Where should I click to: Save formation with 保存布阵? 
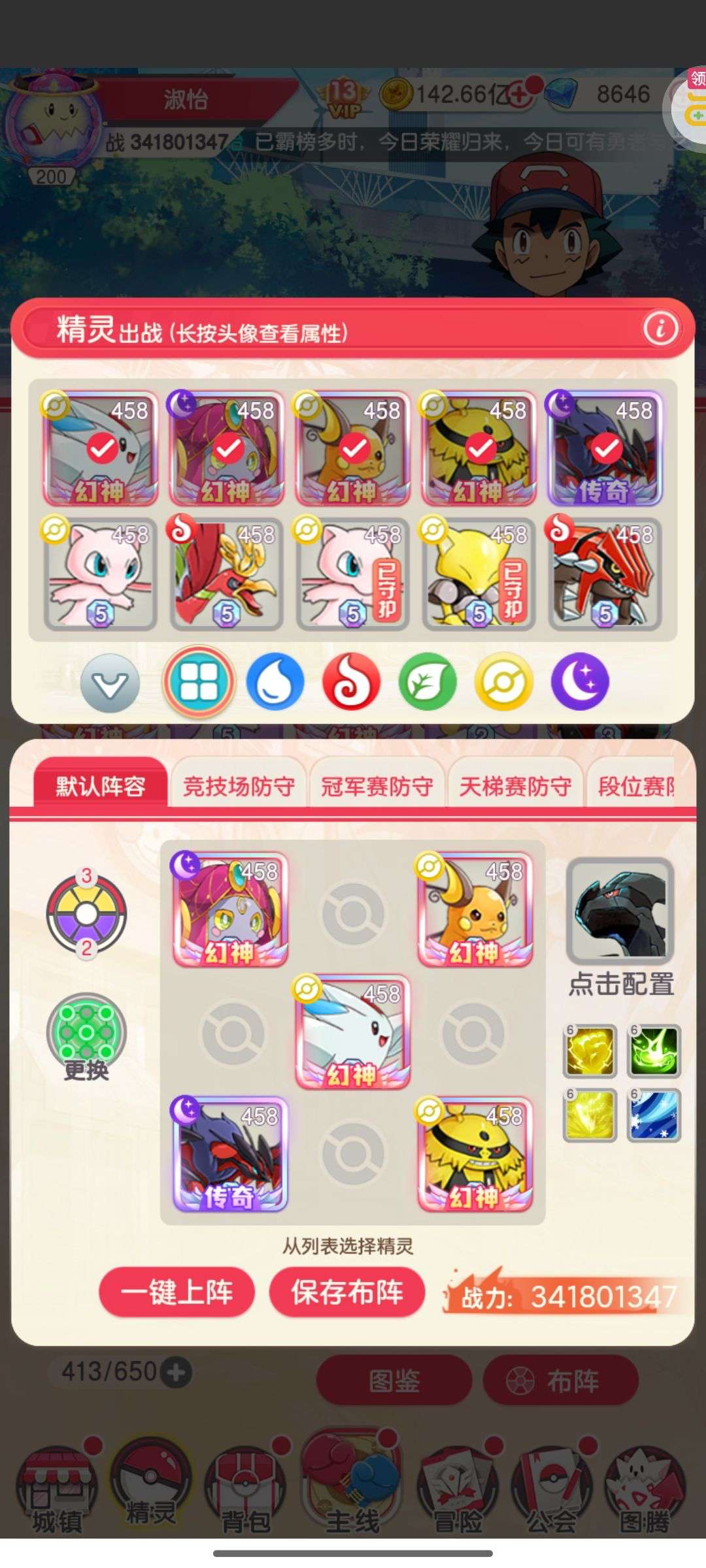(347, 1292)
